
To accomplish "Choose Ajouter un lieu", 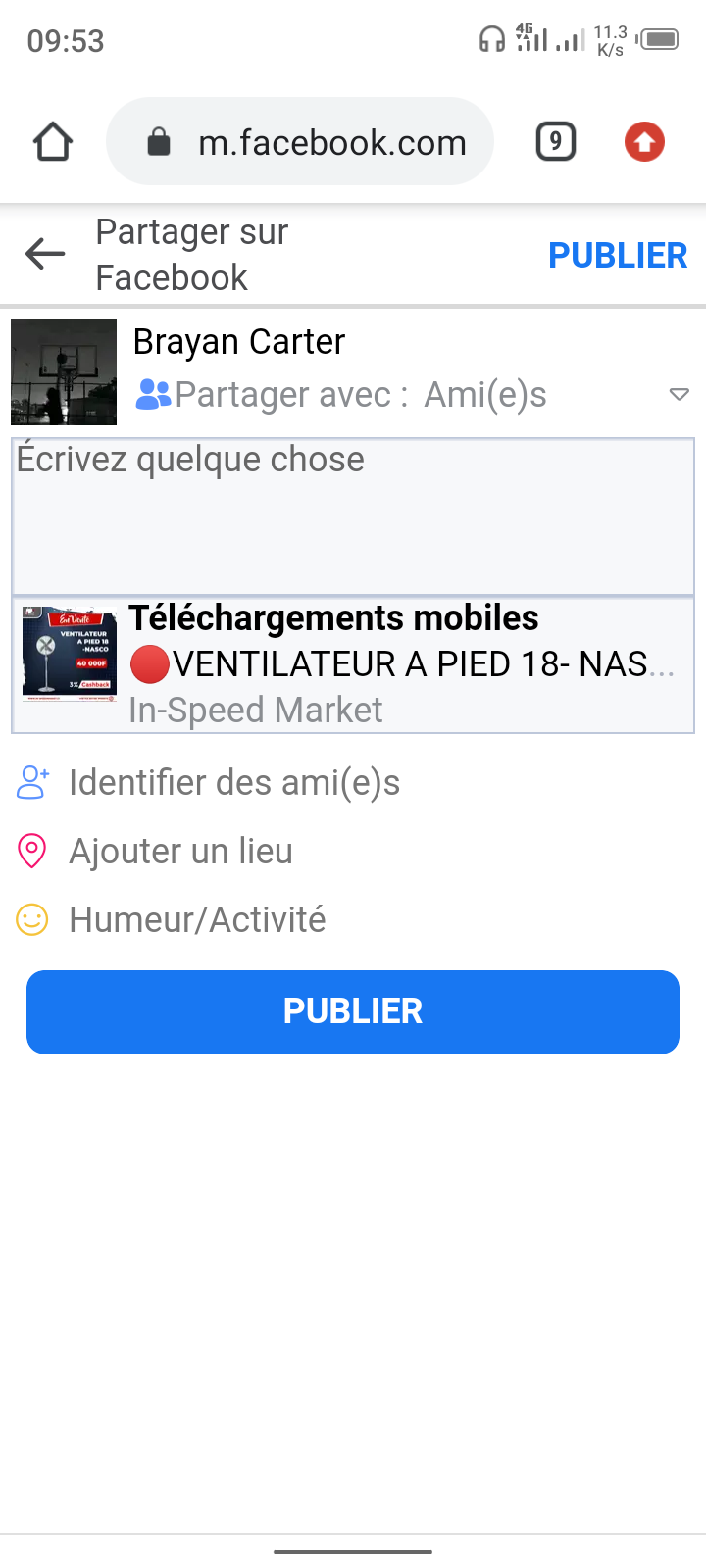I will [180, 852].
